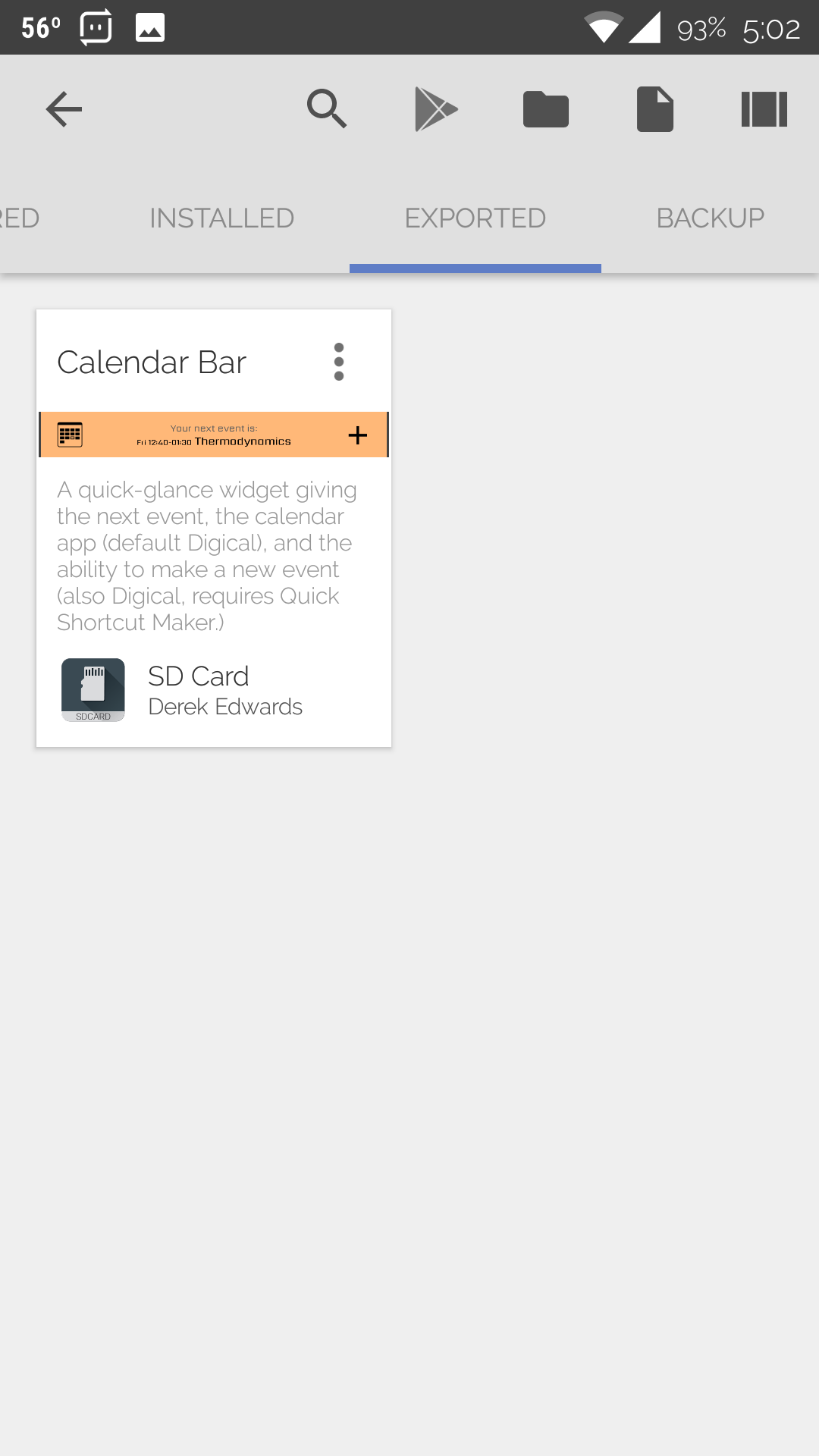Select the Exported tab
The image size is (819, 1456).
click(475, 218)
